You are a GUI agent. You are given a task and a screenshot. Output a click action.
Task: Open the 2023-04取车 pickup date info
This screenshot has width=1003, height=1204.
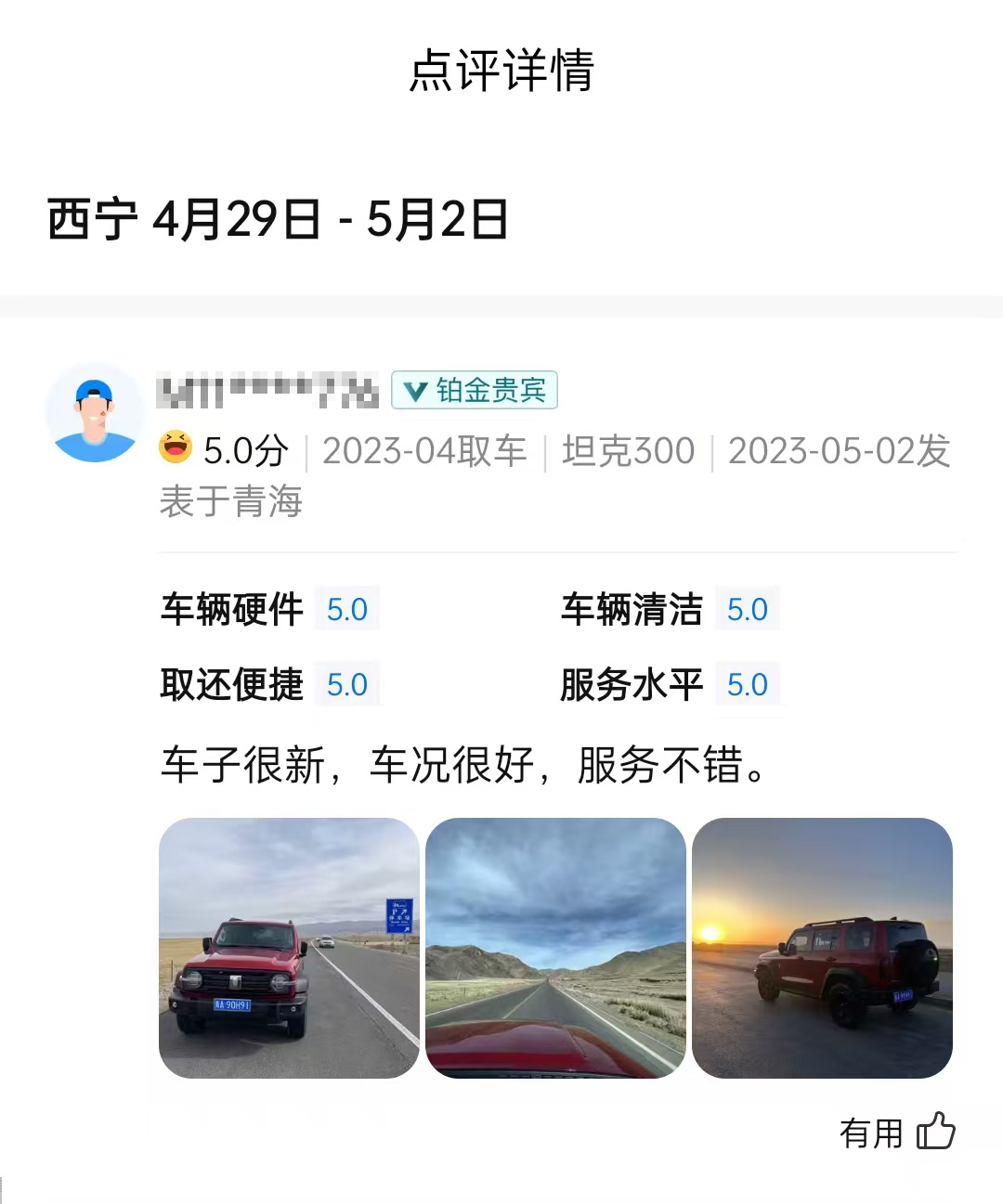[423, 450]
